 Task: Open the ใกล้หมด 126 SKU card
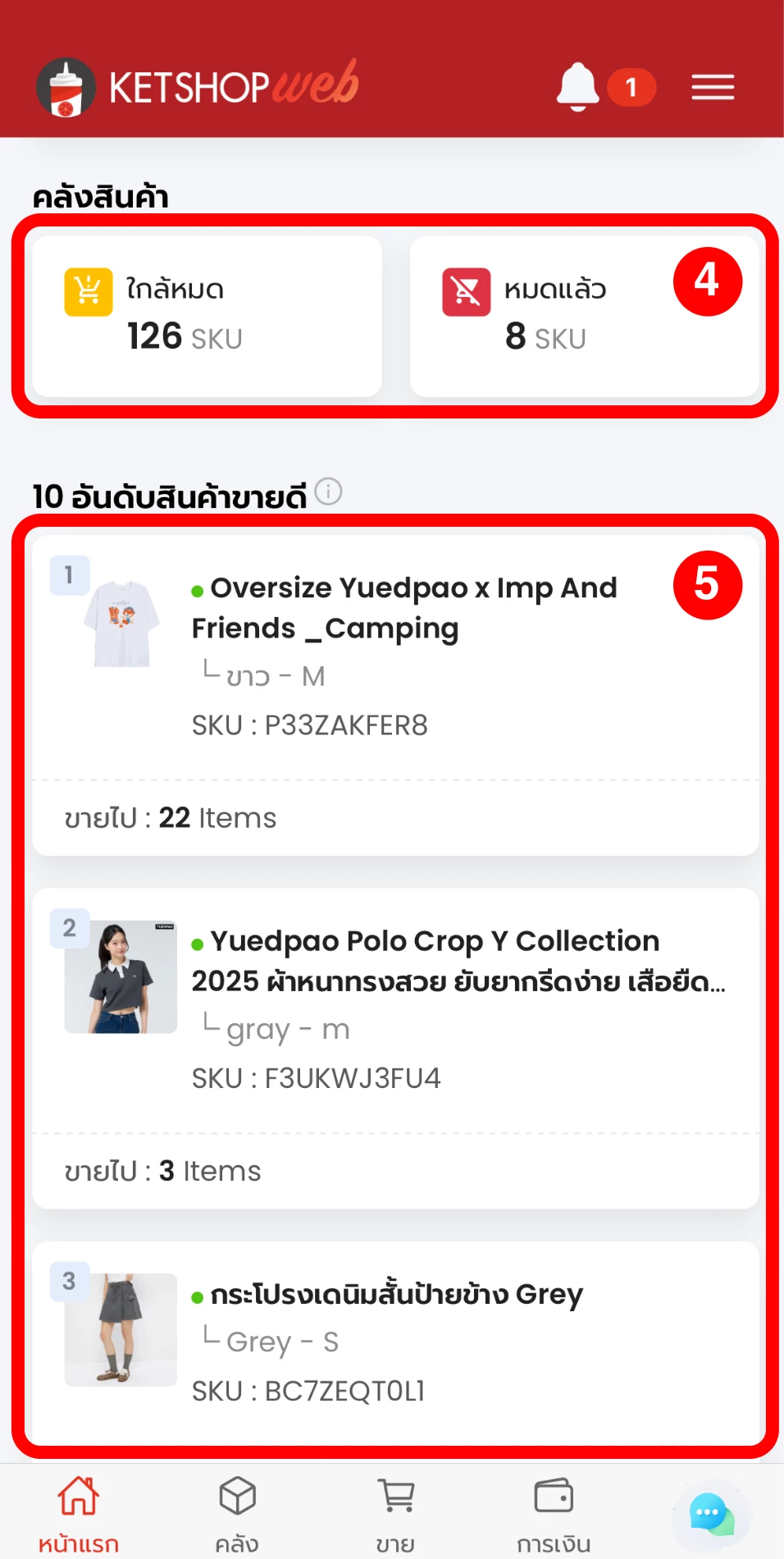pyautogui.click(x=207, y=316)
